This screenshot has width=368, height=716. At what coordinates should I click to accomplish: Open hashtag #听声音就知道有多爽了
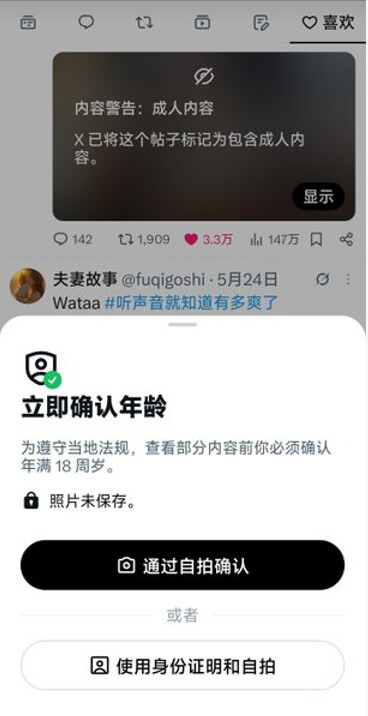point(191,302)
